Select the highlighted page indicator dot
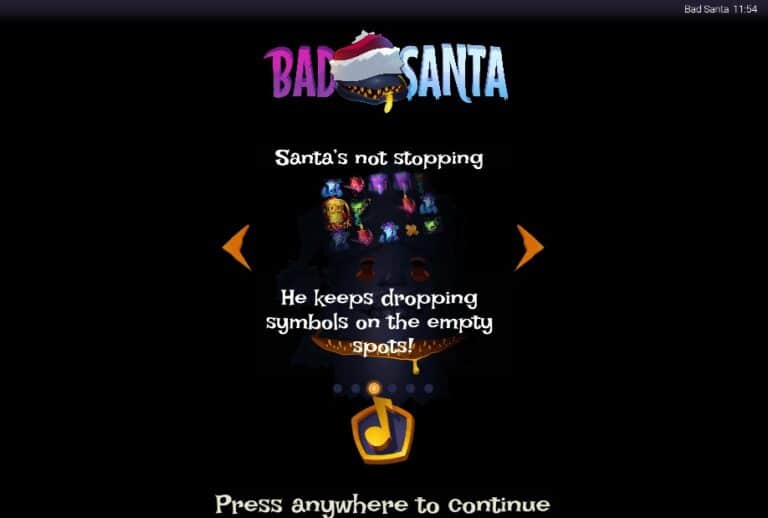Screen dimensions: 768x518 (374, 388)
